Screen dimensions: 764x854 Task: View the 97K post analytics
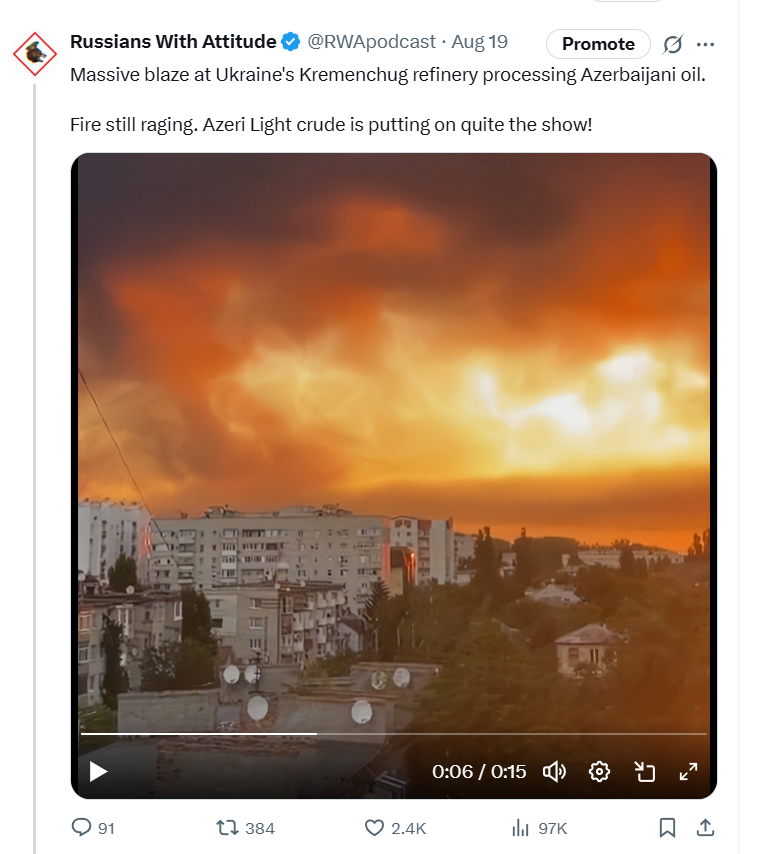click(520, 828)
